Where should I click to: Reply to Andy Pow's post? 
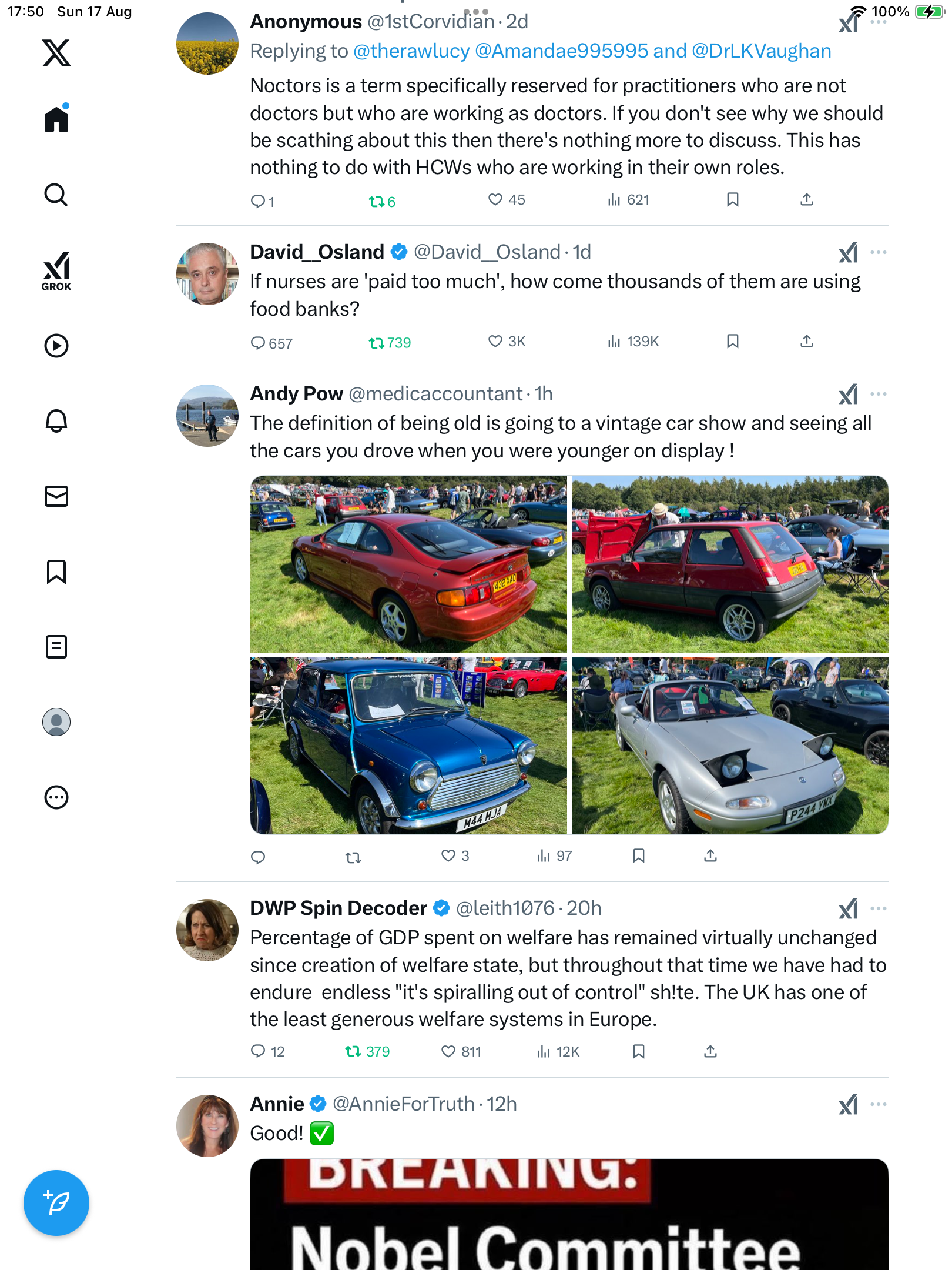coord(258,857)
